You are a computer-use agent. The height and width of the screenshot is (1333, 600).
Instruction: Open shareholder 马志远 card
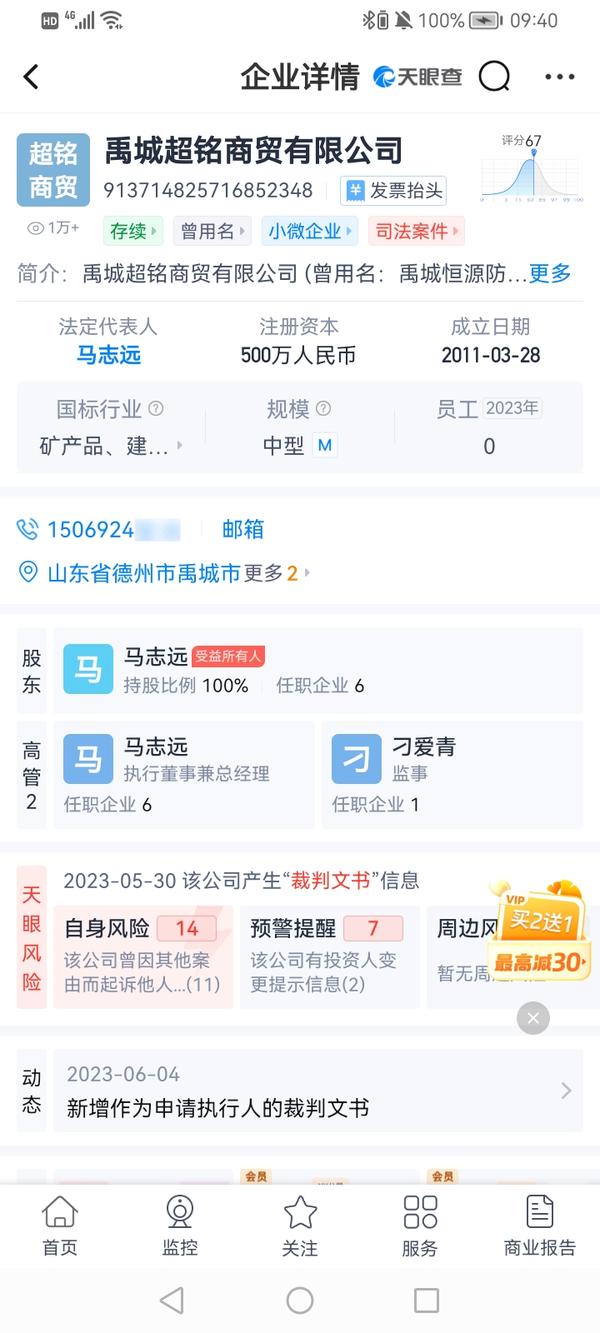318,670
